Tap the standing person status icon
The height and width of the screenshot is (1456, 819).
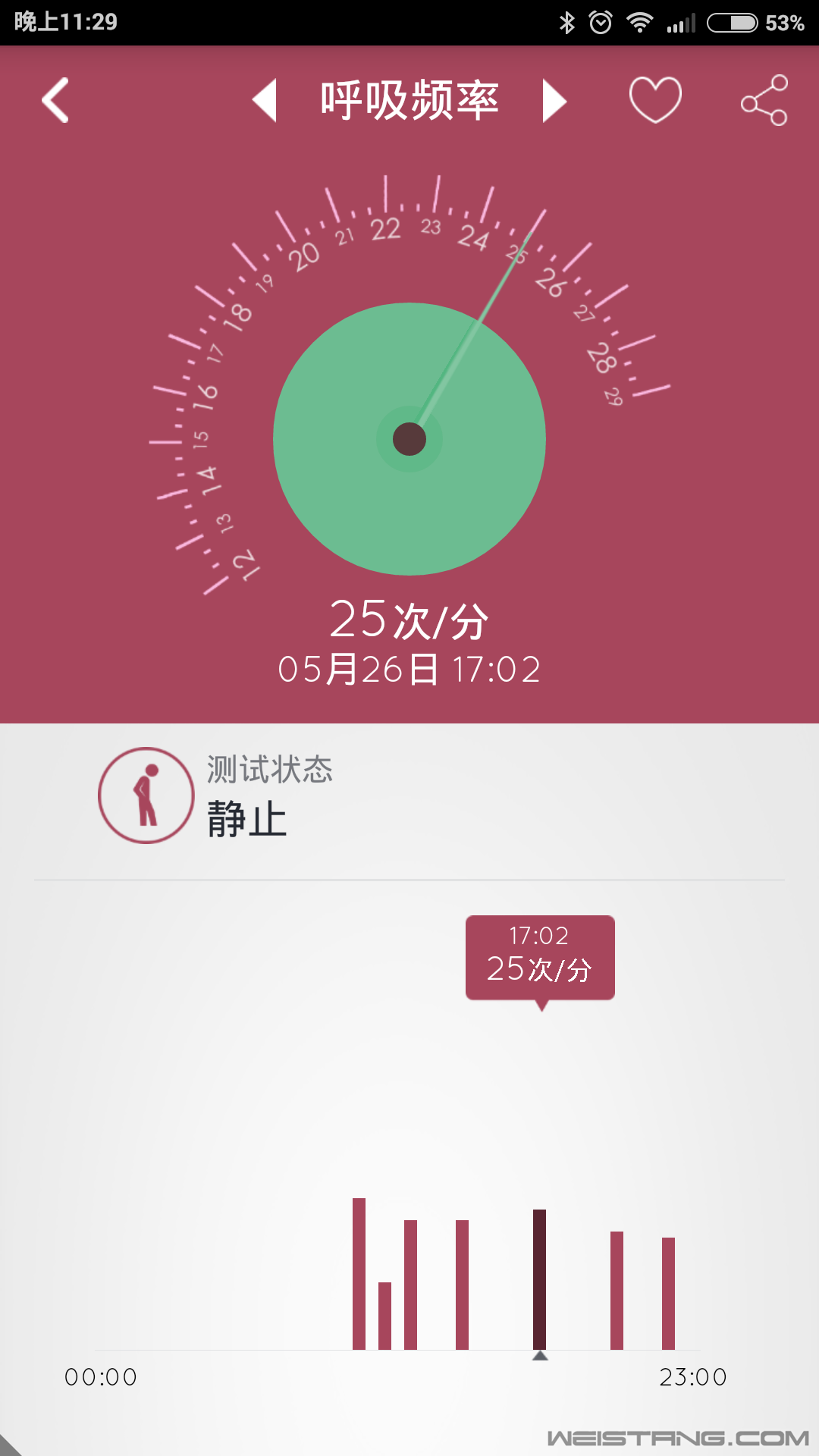tap(146, 793)
